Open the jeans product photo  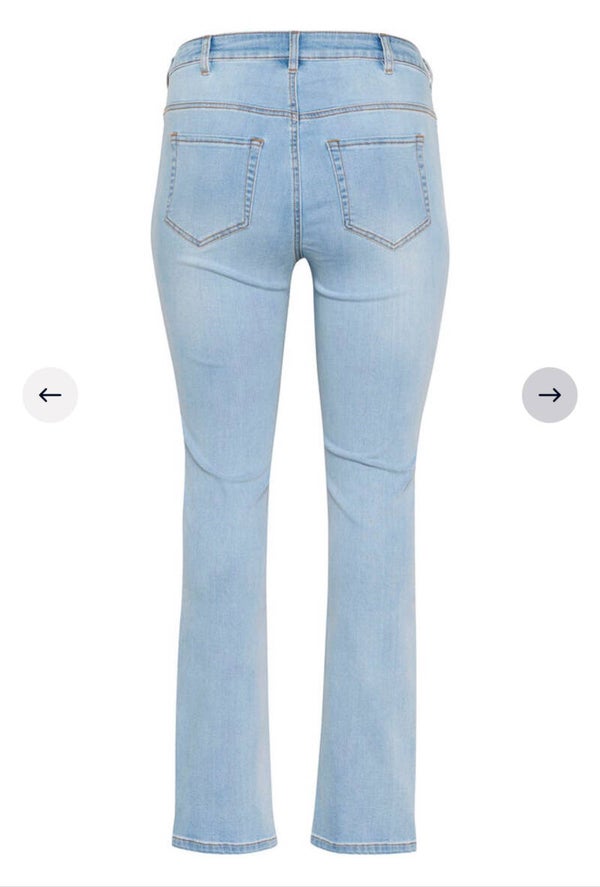click(300, 440)
